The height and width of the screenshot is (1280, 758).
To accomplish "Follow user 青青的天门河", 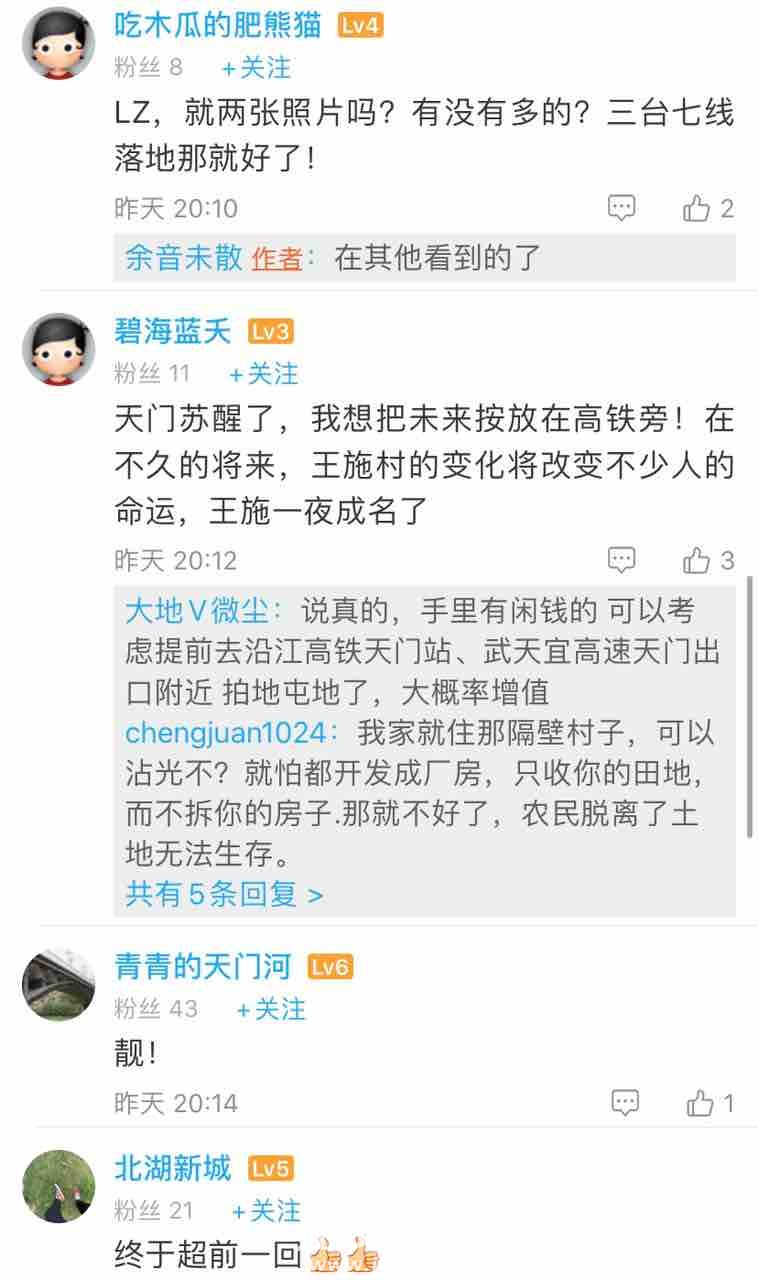I will pos(270,1009).
